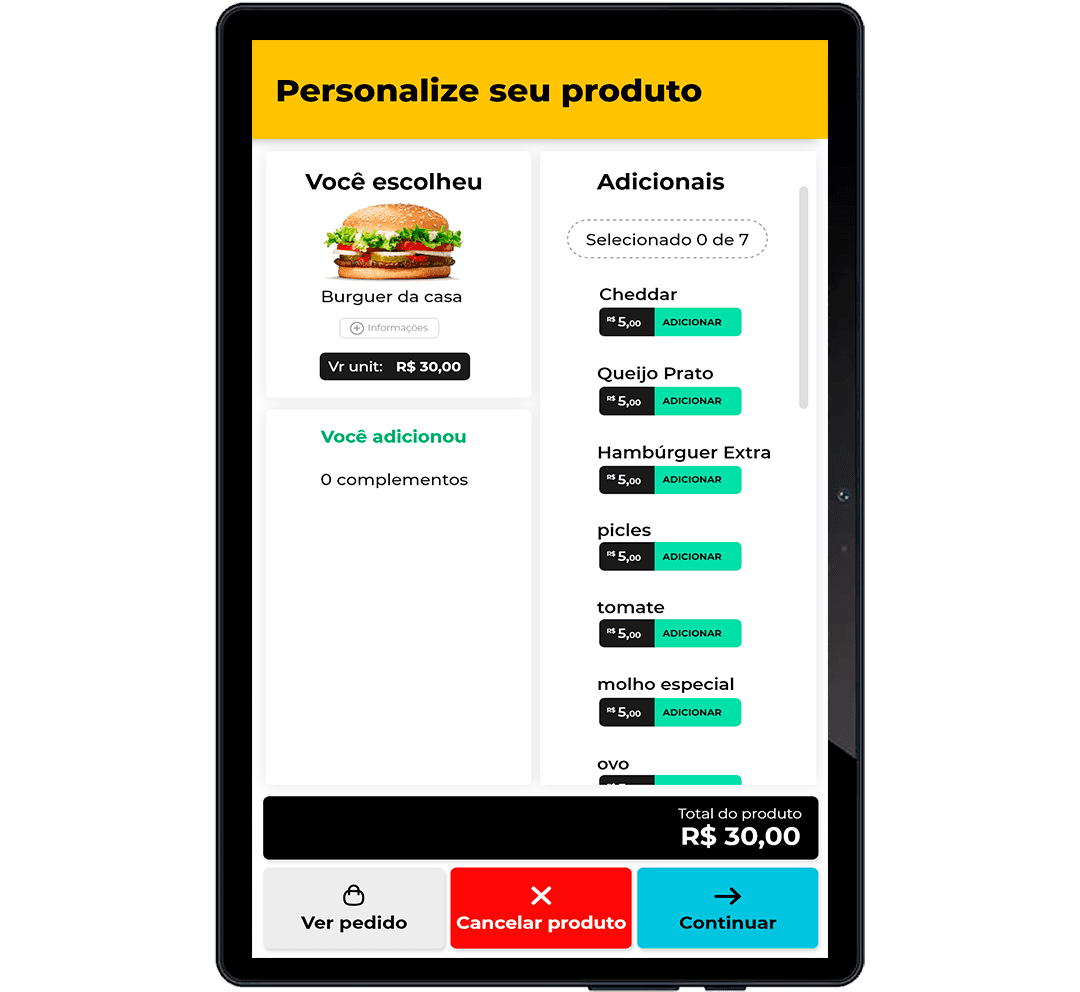Add Hambúrguer Extra to the order
This screenshot has height=992, width=1080.
point(696,480)
